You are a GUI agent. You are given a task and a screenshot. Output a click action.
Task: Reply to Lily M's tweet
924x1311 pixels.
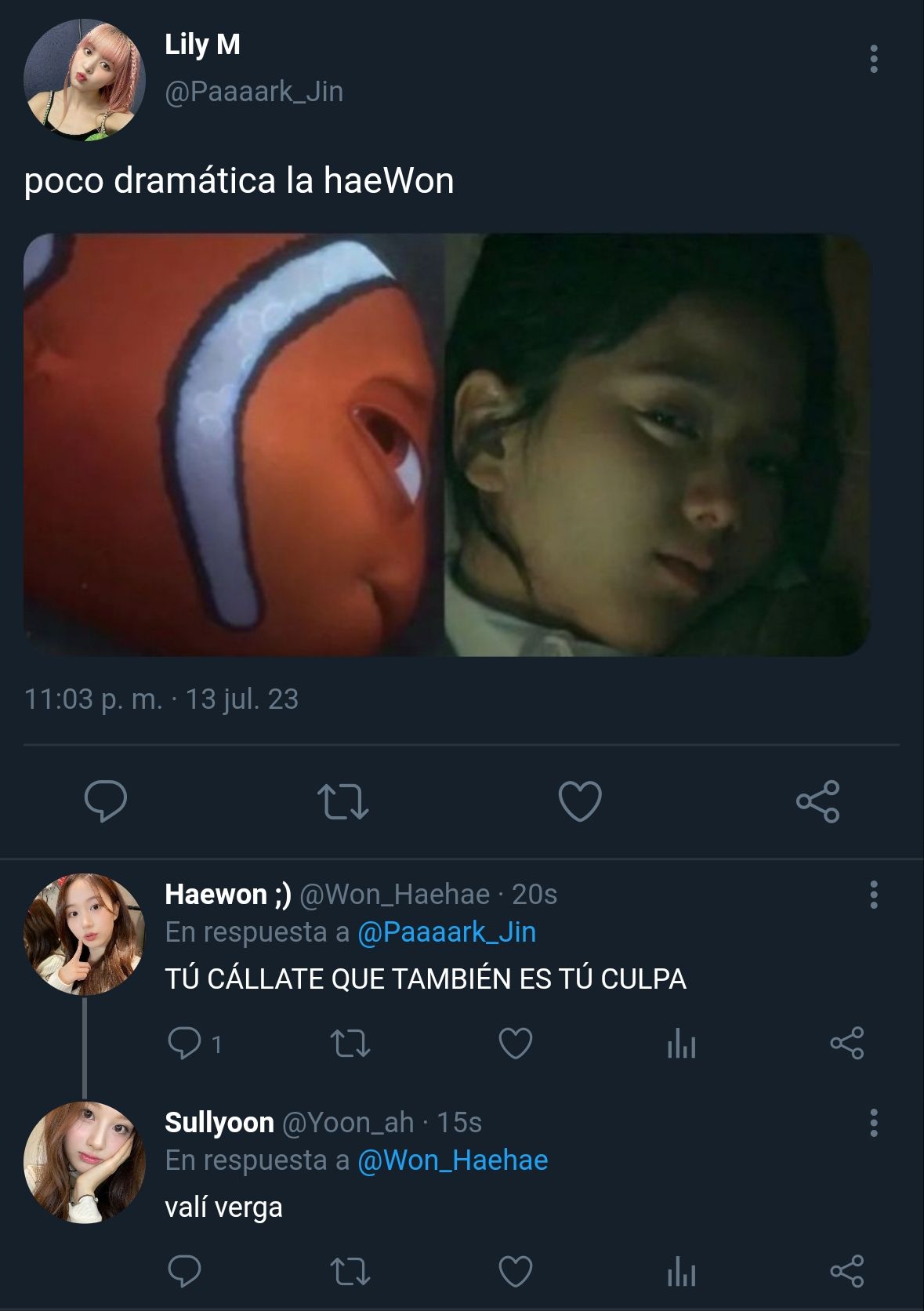coord(105,801)
